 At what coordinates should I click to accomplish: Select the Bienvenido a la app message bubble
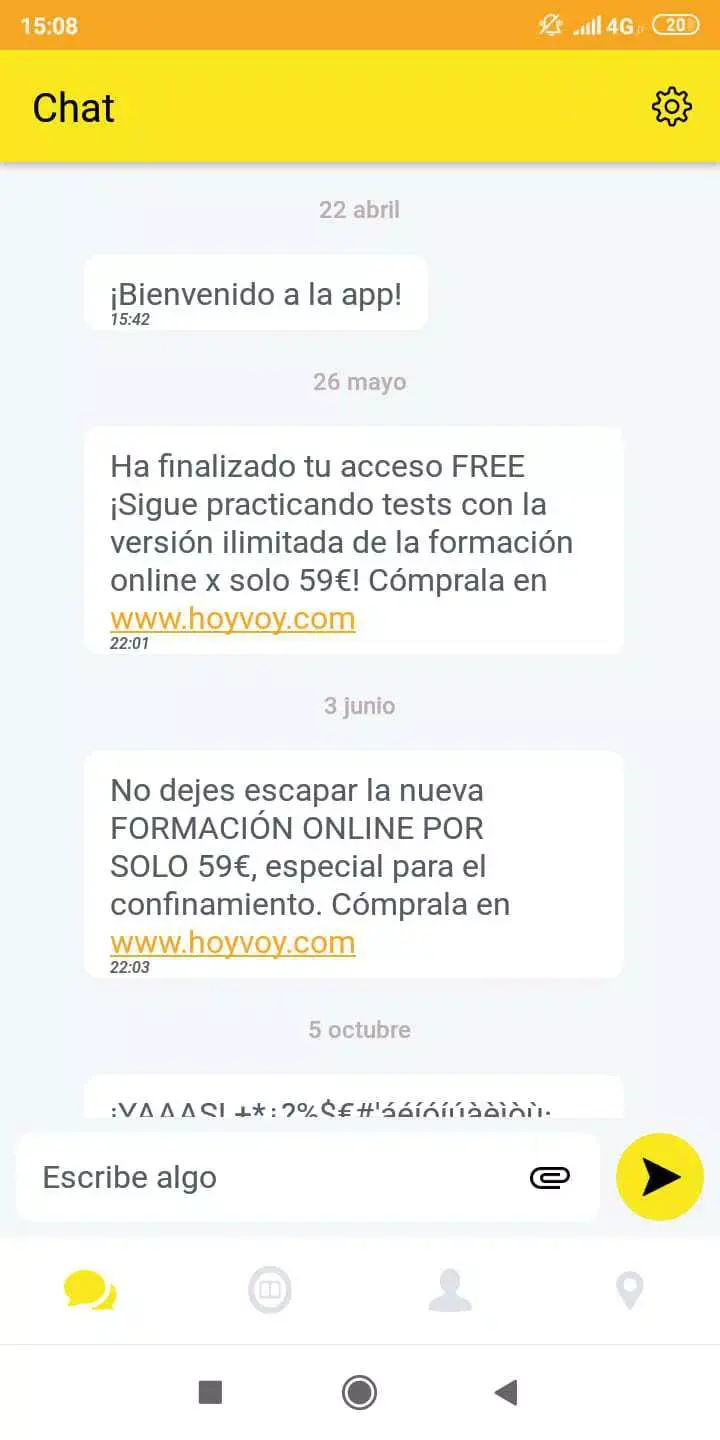click(255, 291)
